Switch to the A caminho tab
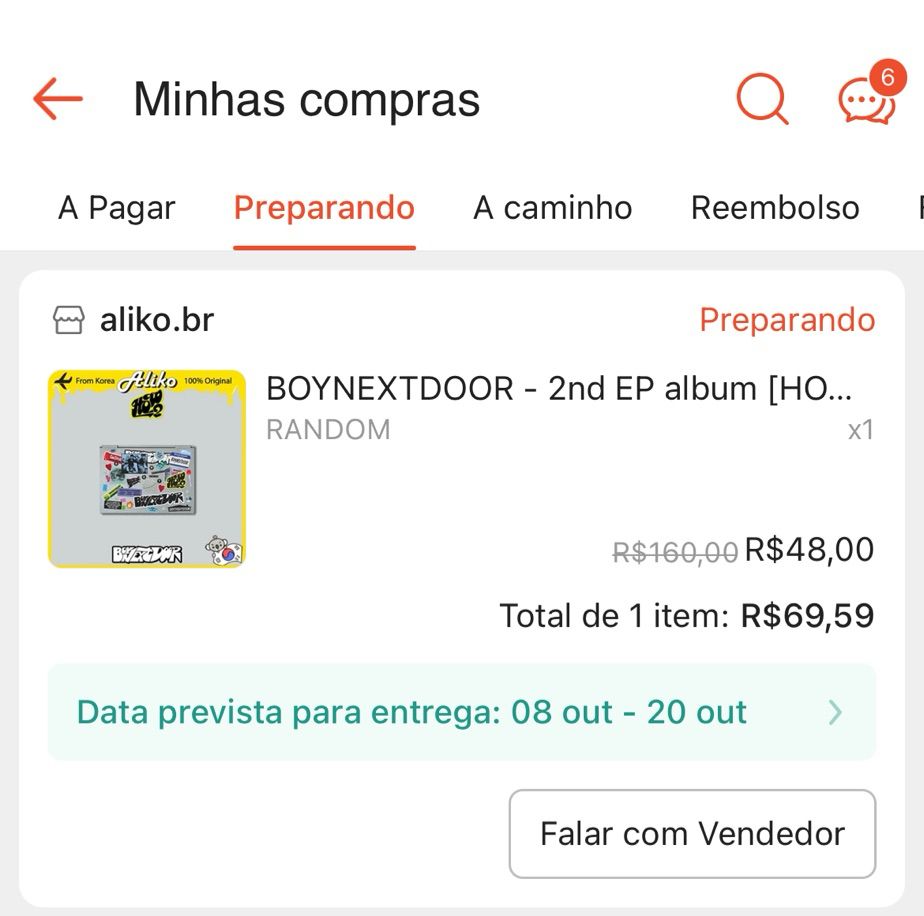This screenshot has height=916, width=924. click(552, 208)
